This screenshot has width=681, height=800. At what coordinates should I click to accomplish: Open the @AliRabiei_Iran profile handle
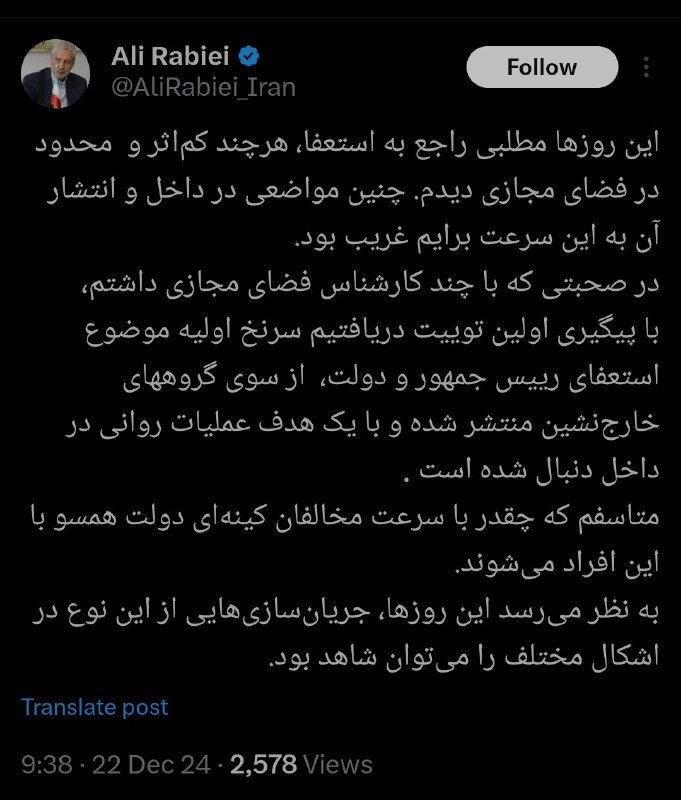click(203, 88)
